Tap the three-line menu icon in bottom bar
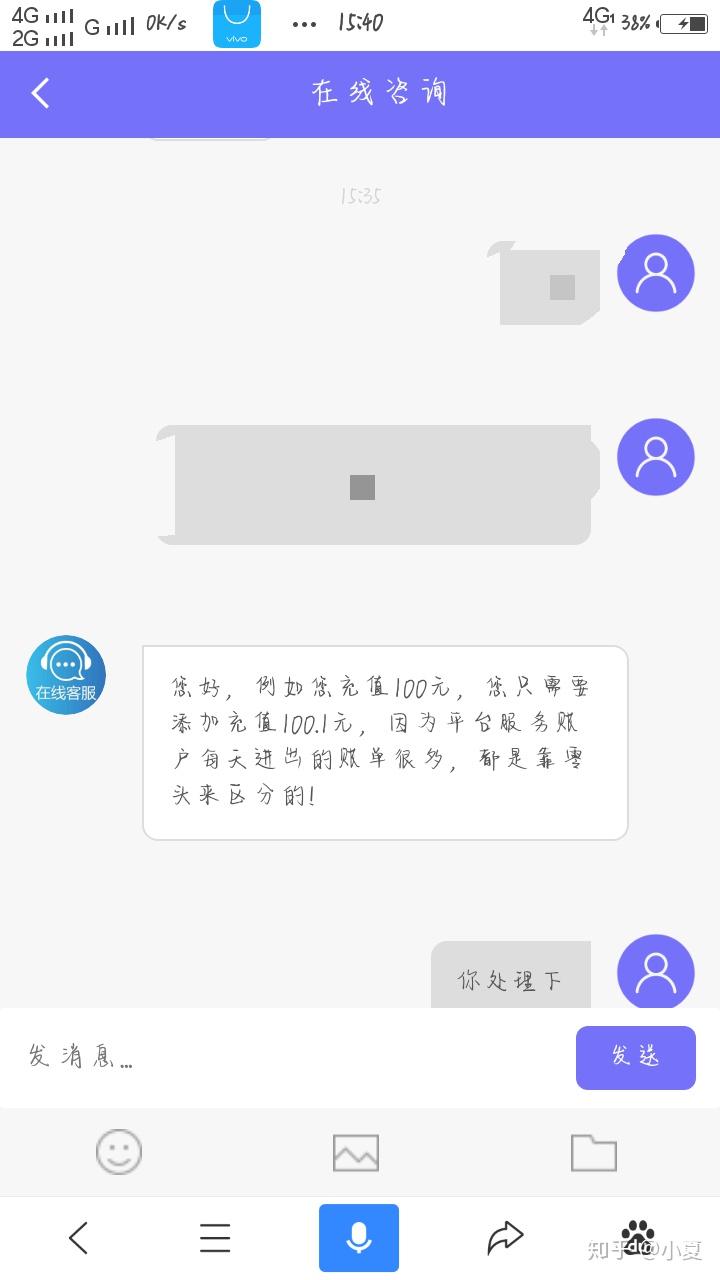Screen dimensions: 720x1280 click(x=214, y=1237)
